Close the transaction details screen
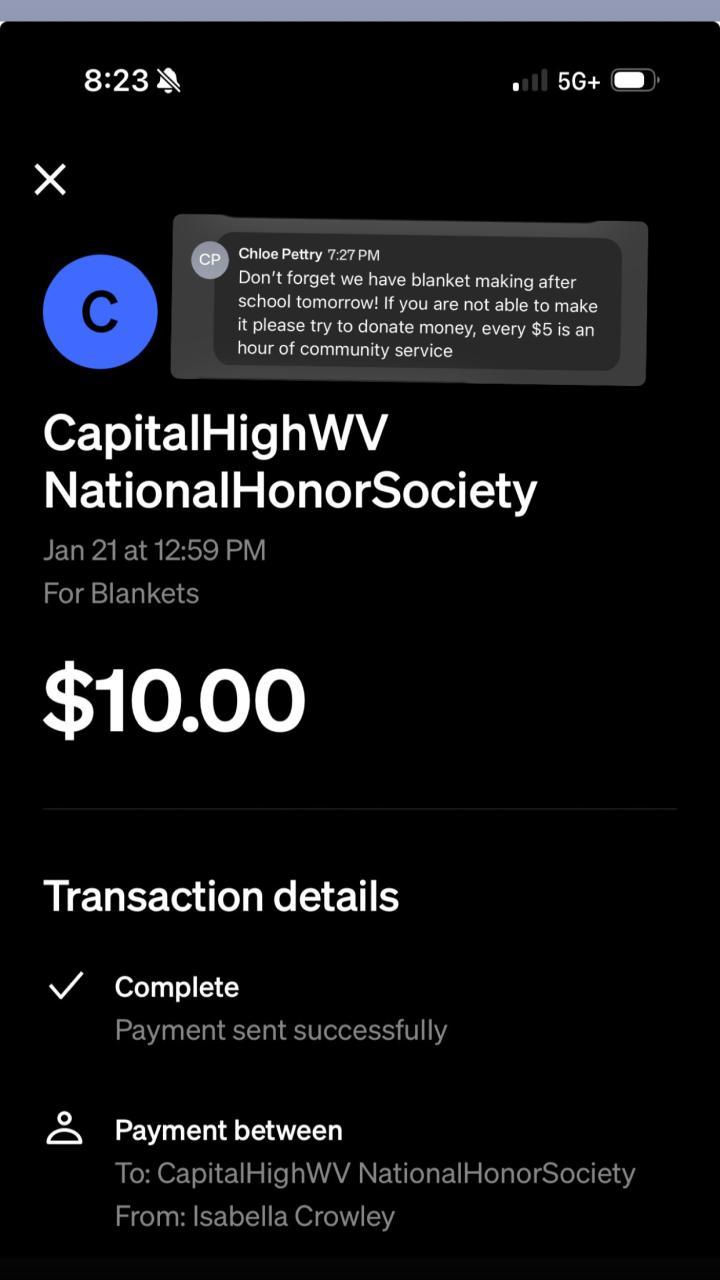720x1280 pixels. click(50, 180)
